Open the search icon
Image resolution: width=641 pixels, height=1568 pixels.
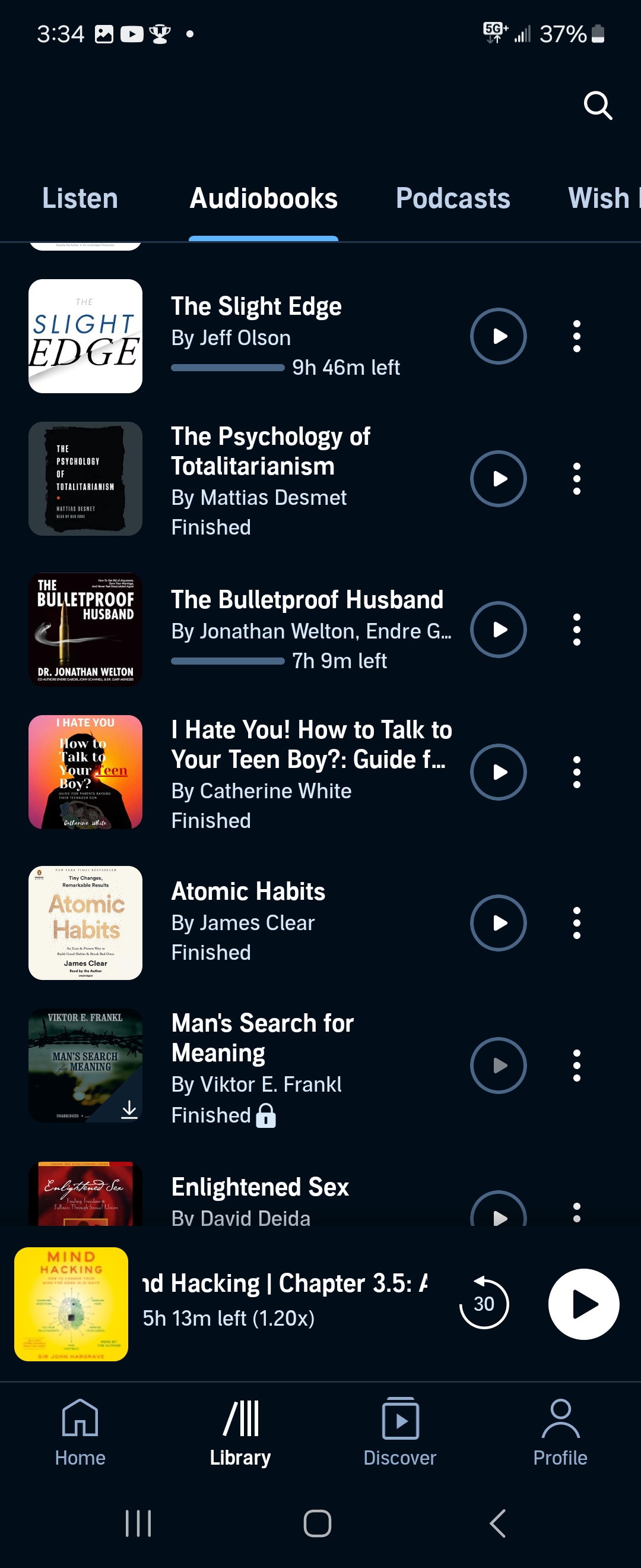coord(597,106)
